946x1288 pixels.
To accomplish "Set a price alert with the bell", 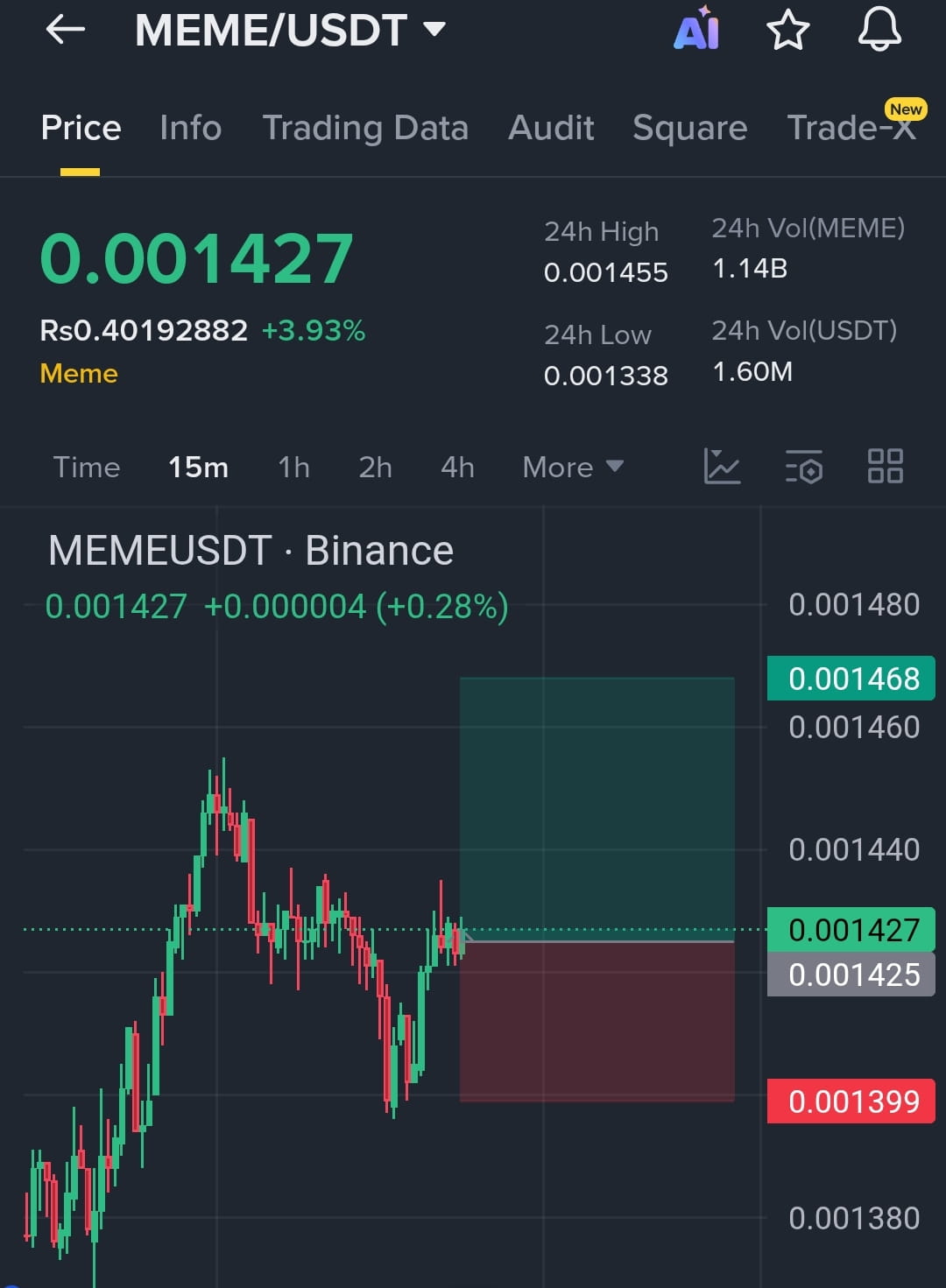I will click(x=879, y=30).
